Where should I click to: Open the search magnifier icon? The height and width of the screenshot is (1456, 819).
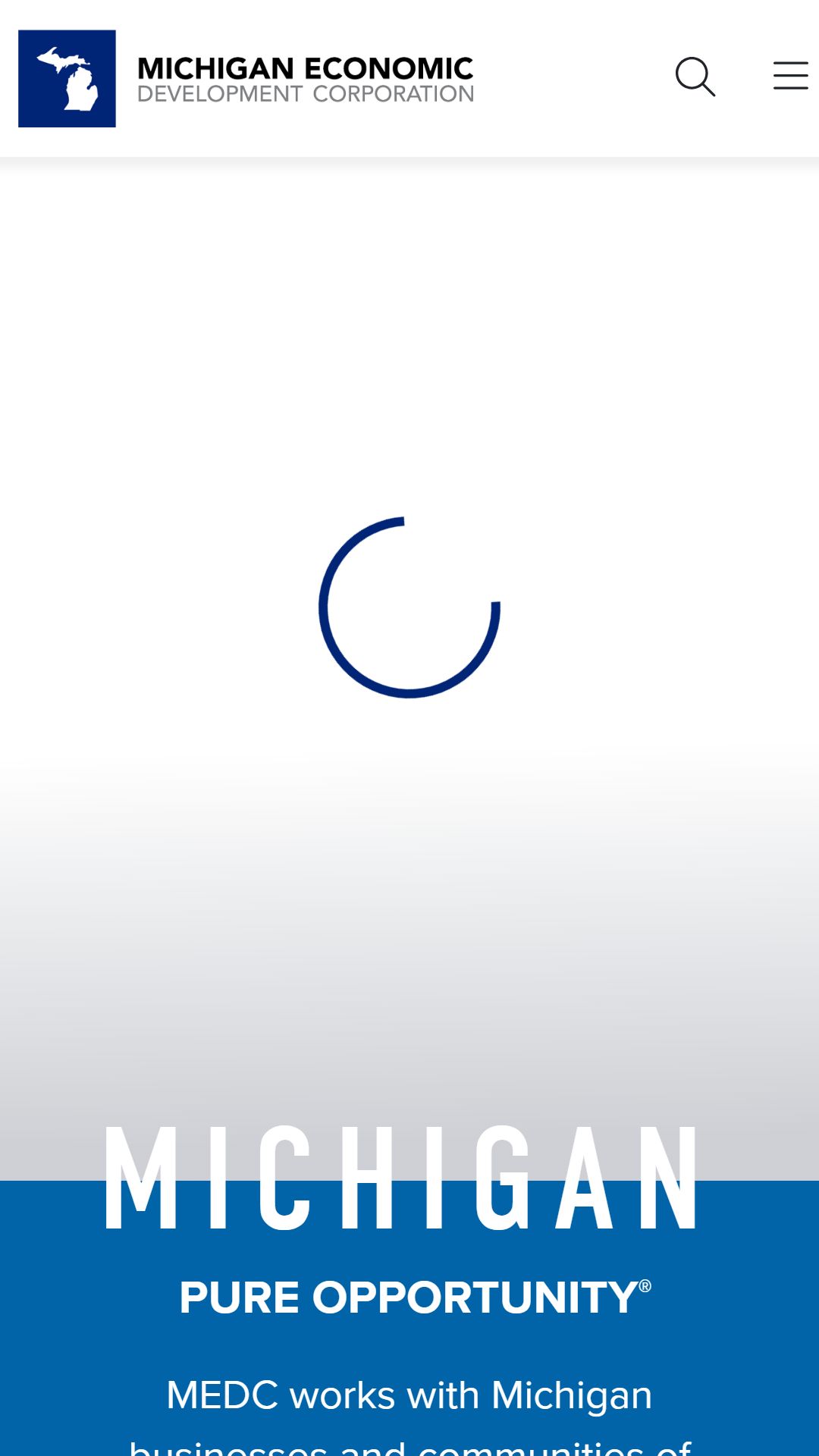(x=695, y=77)
